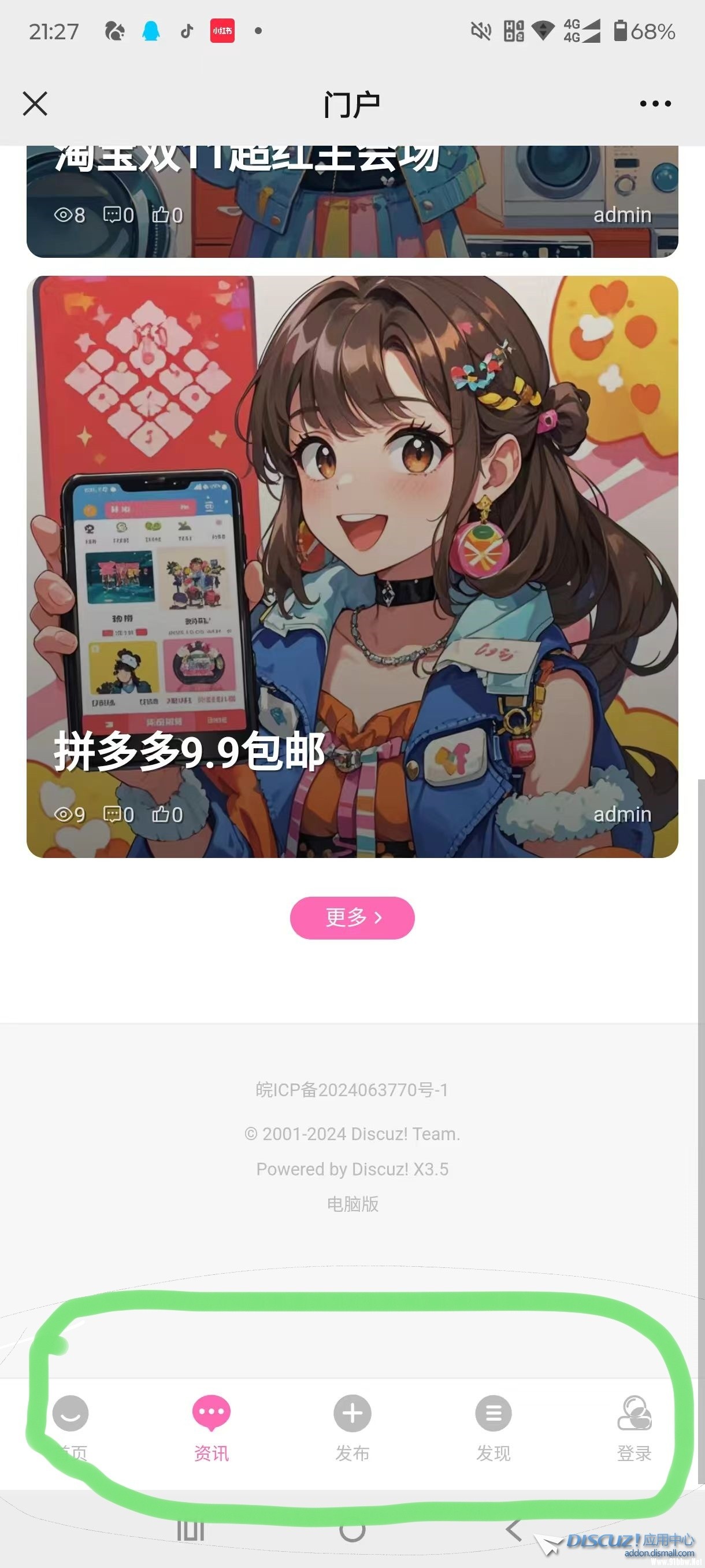705x1568 pixels.
Task: Close the 门户 page
Action: [35, 103]
